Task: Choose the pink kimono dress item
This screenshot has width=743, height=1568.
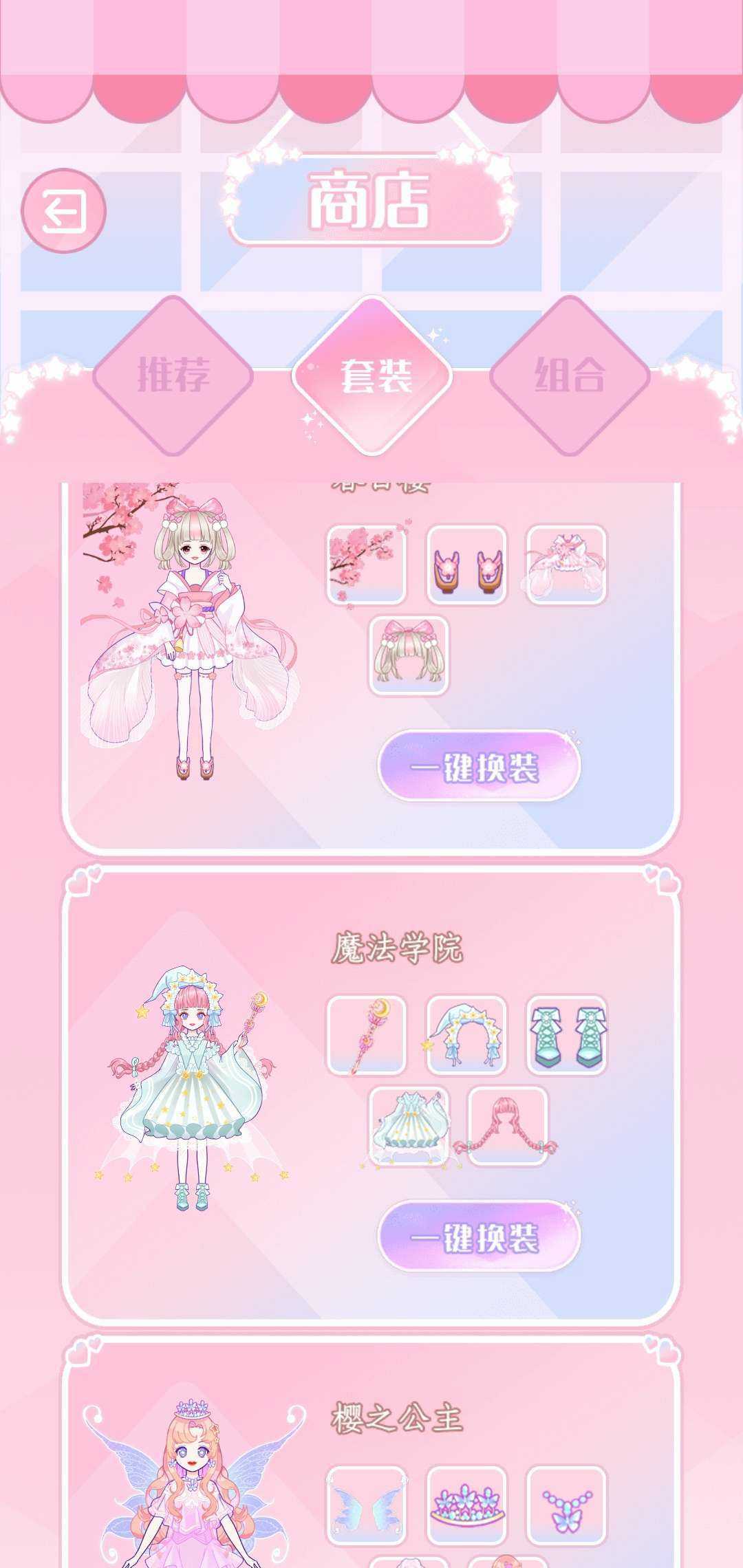Action: click(566, 565)
